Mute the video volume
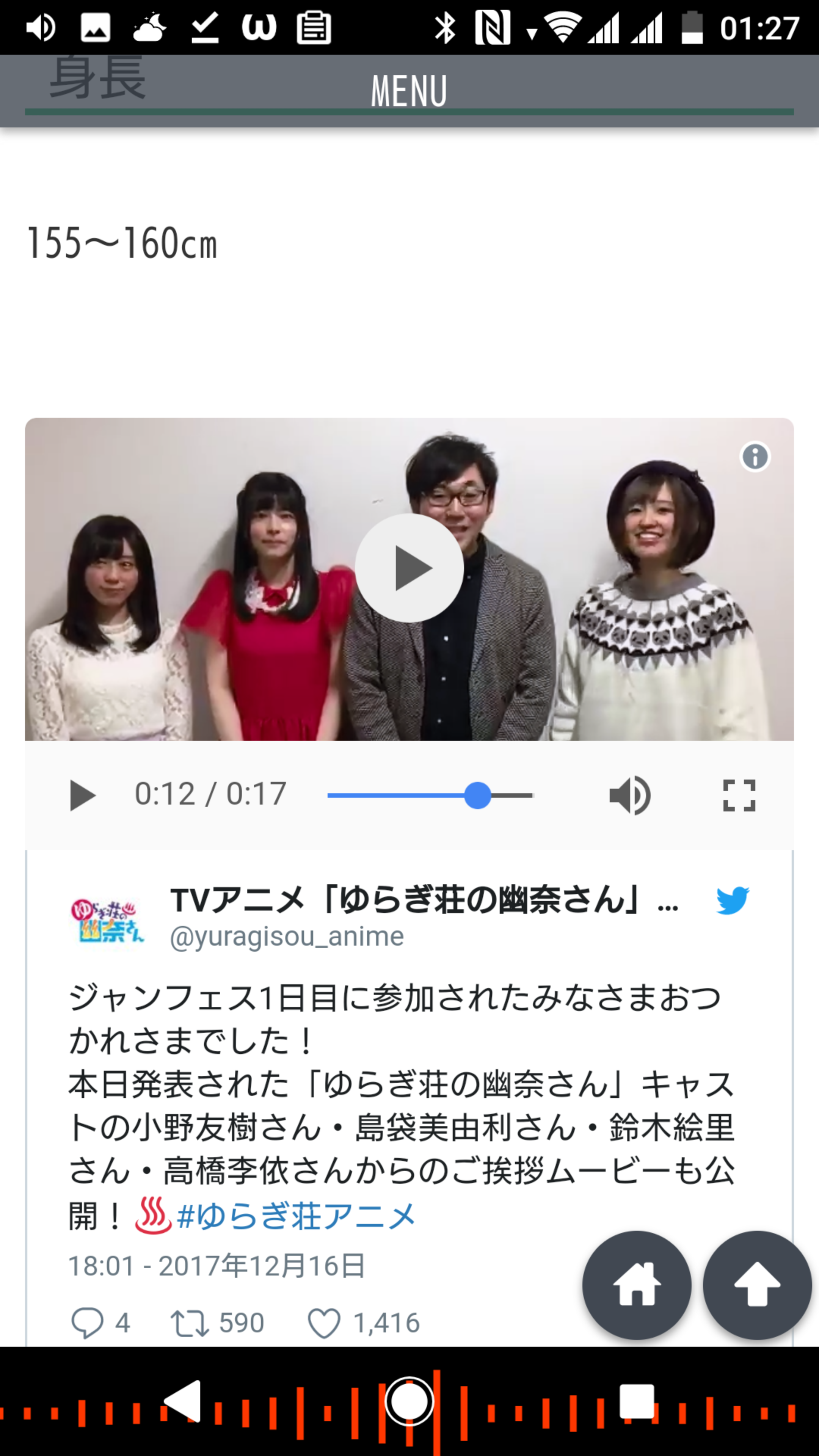 630,795
